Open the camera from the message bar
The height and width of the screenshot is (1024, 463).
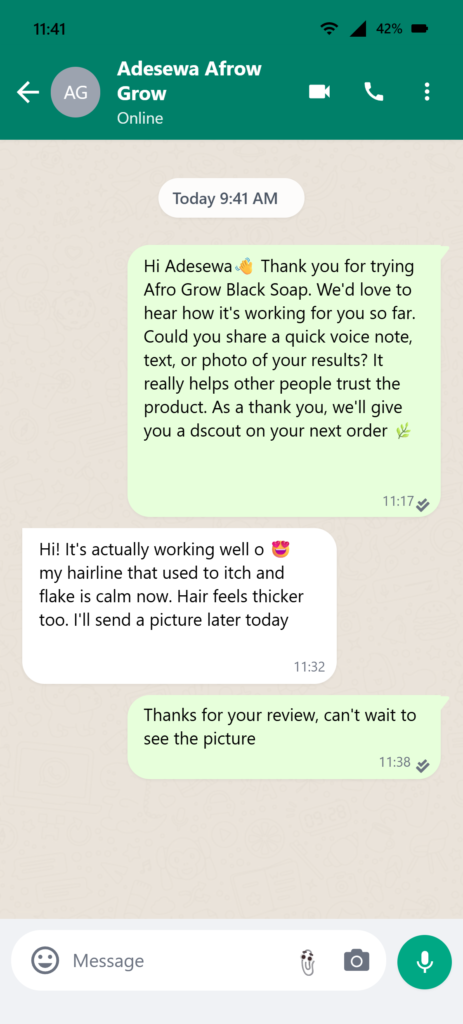(357, 961)
